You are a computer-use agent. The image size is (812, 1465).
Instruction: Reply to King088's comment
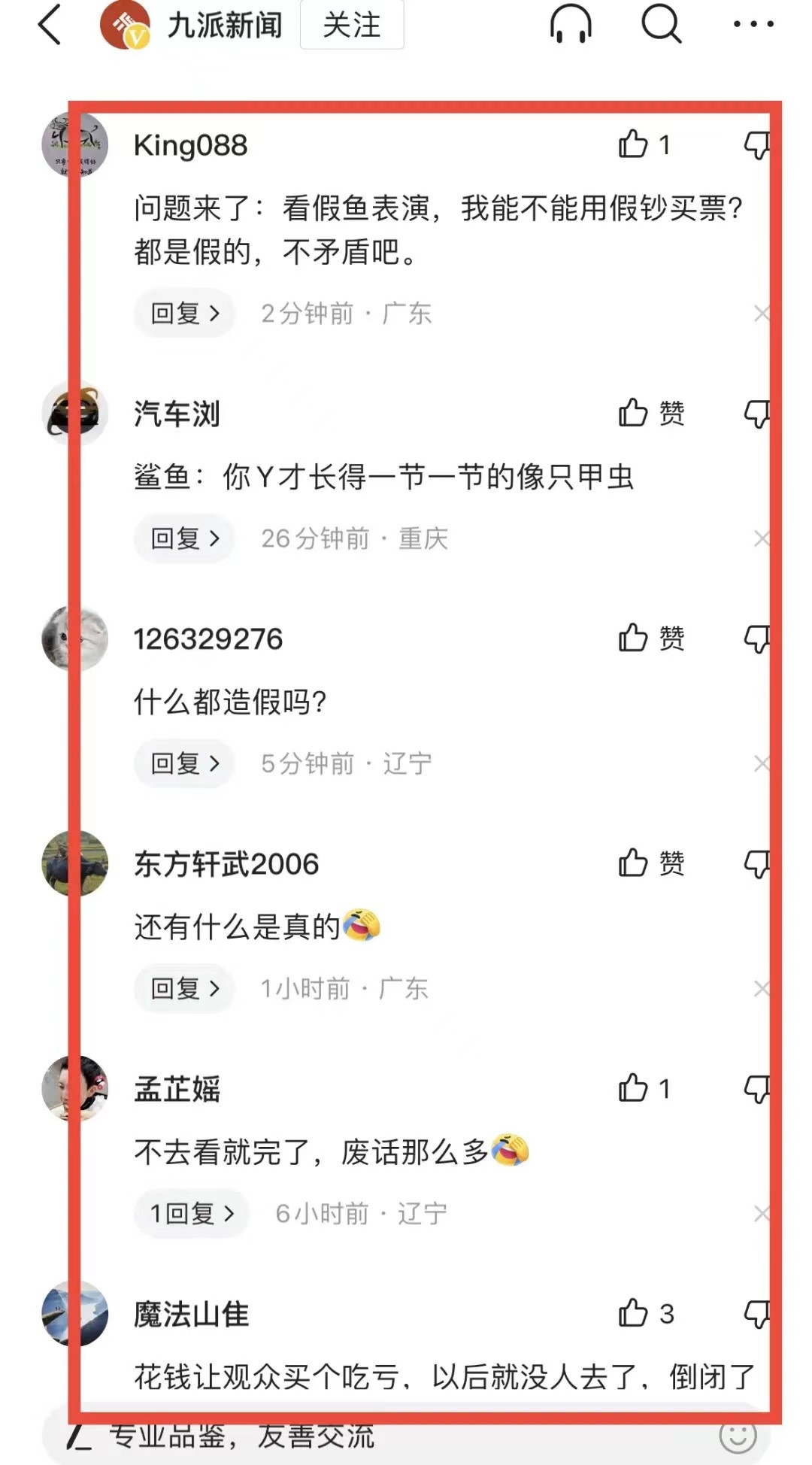(184, 313)
